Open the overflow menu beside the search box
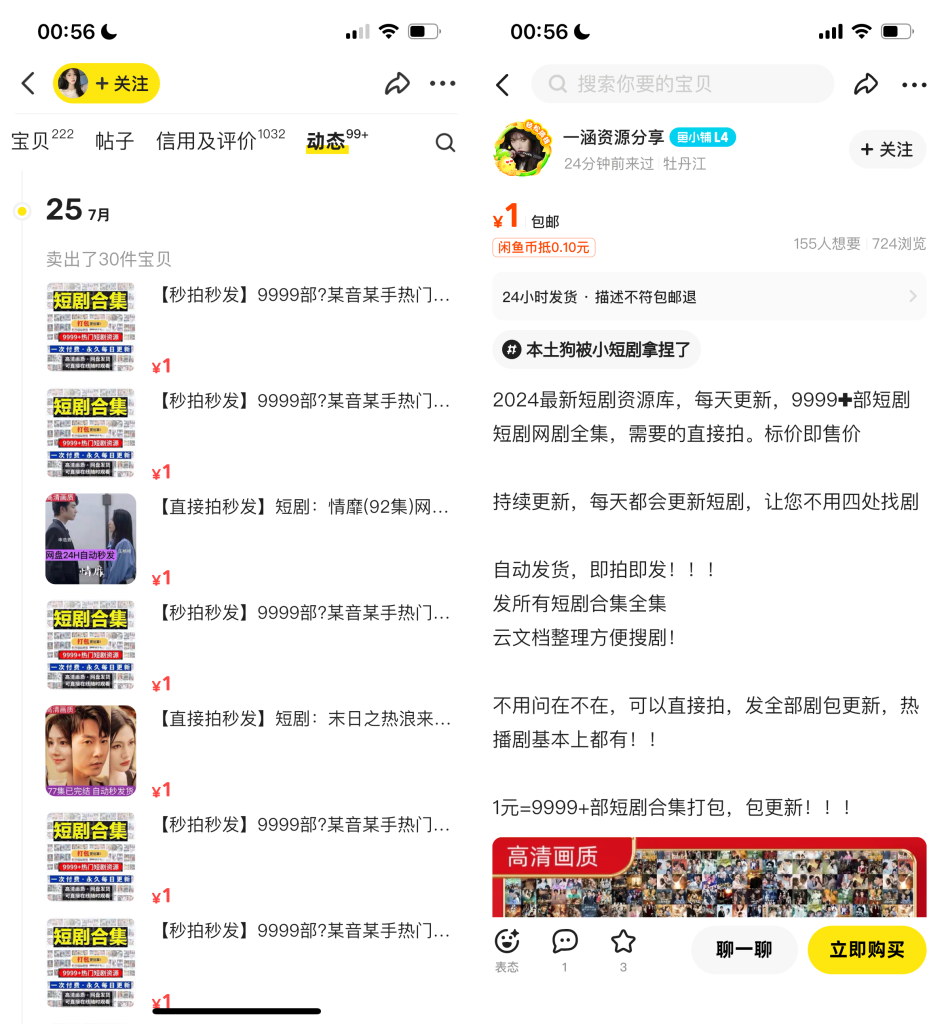Screen dimensions: 946x1024 click(914, 84)
